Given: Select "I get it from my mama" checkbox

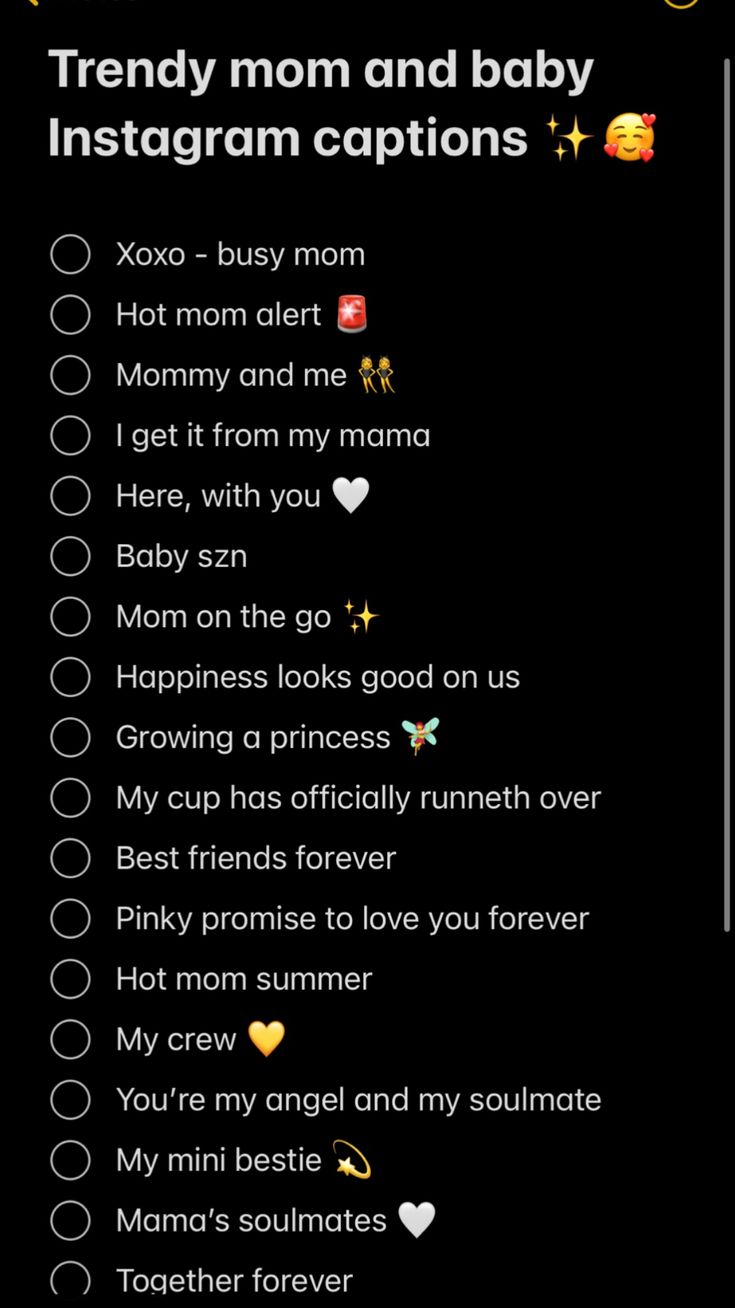Looking at the screenshot, I should point(70,436).
